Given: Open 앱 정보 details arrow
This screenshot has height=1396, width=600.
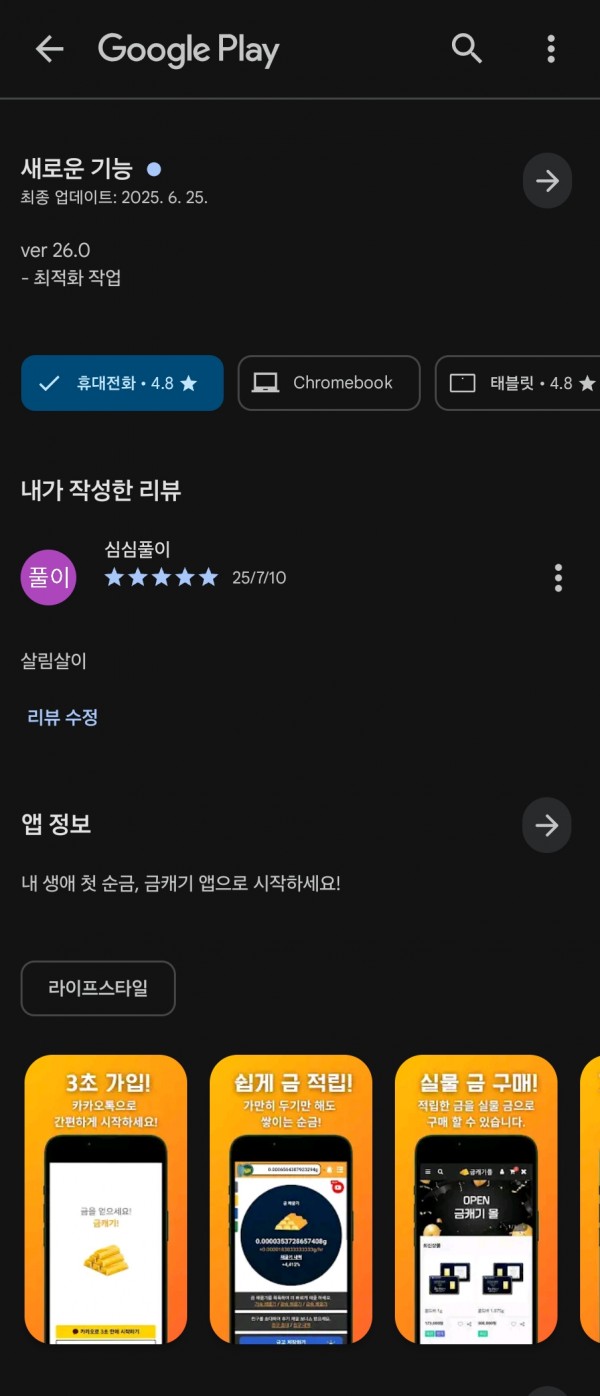Looking at the screenshot, I should (x=547, y=825).
